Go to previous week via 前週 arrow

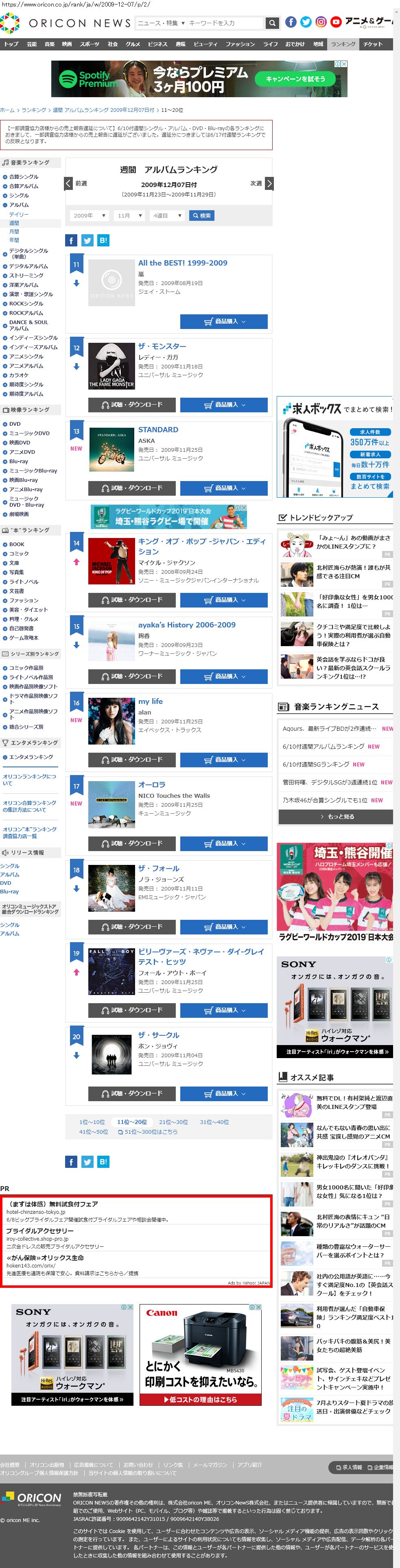point(69,183)
